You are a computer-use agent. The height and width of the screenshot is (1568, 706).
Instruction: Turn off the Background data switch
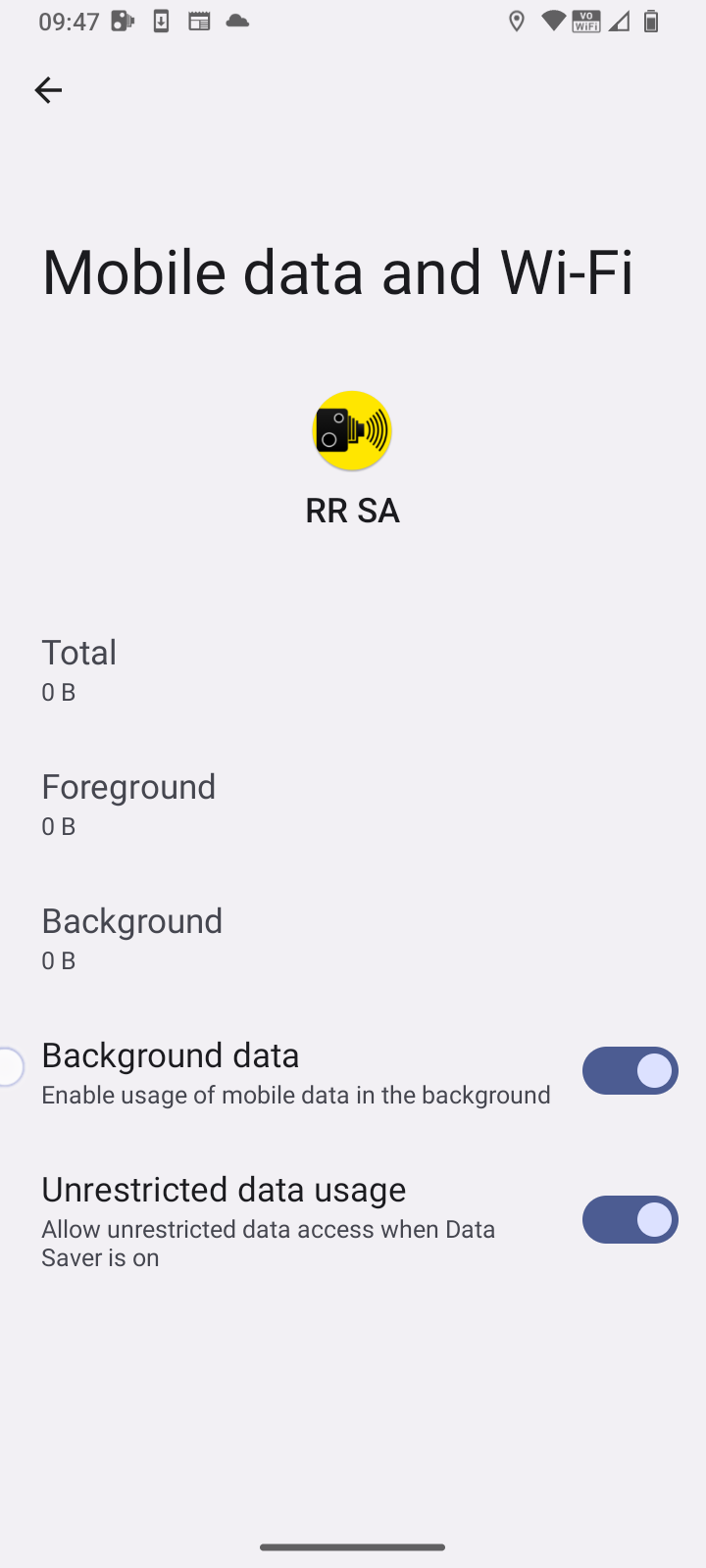point(630,1071)
